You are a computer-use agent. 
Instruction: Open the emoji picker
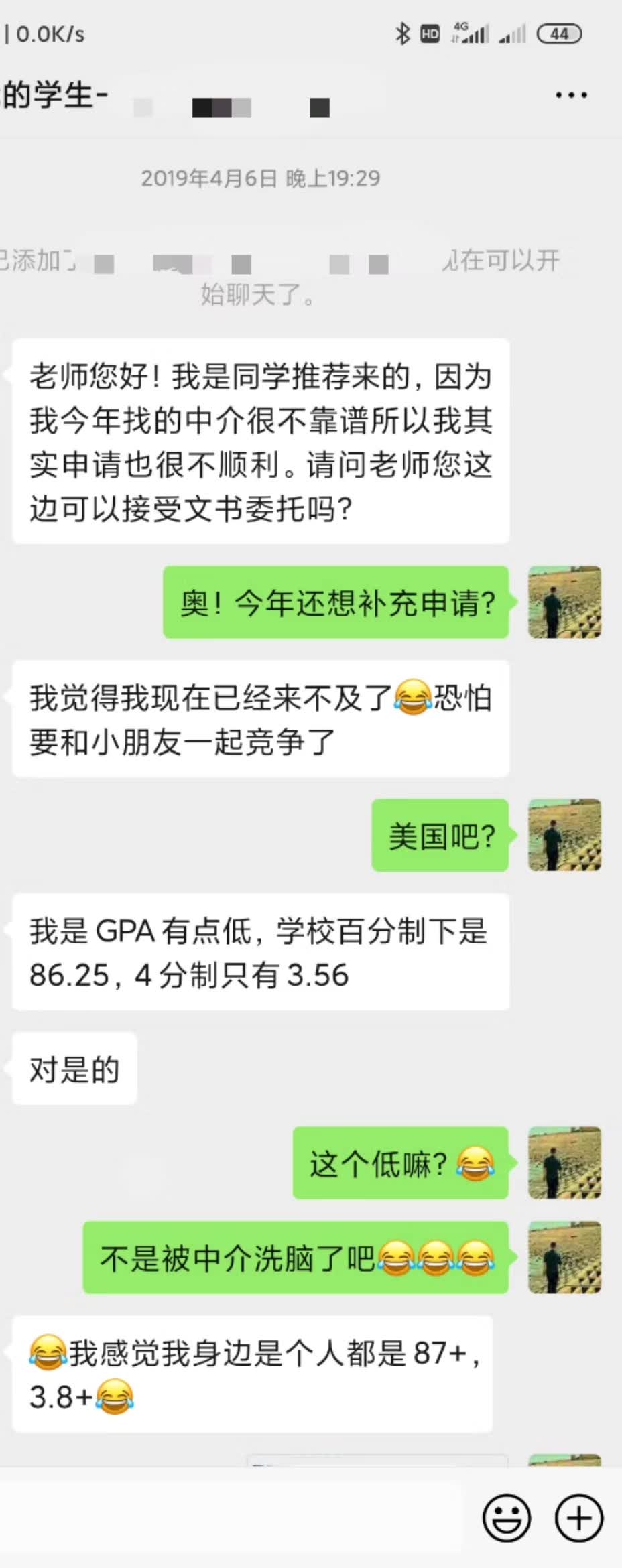pyautogui.click(x=507, y=1518)
